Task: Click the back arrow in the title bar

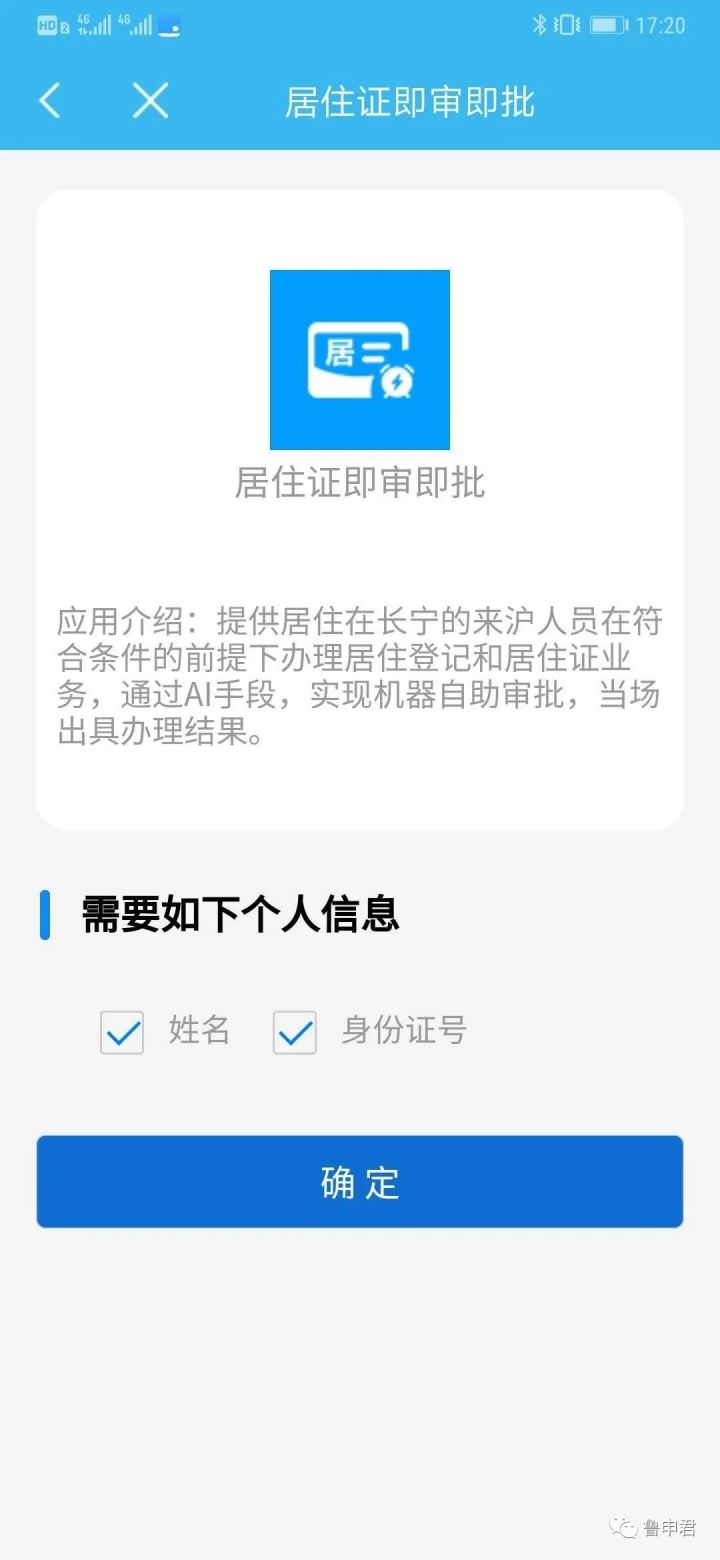Action: click(50, 100)
